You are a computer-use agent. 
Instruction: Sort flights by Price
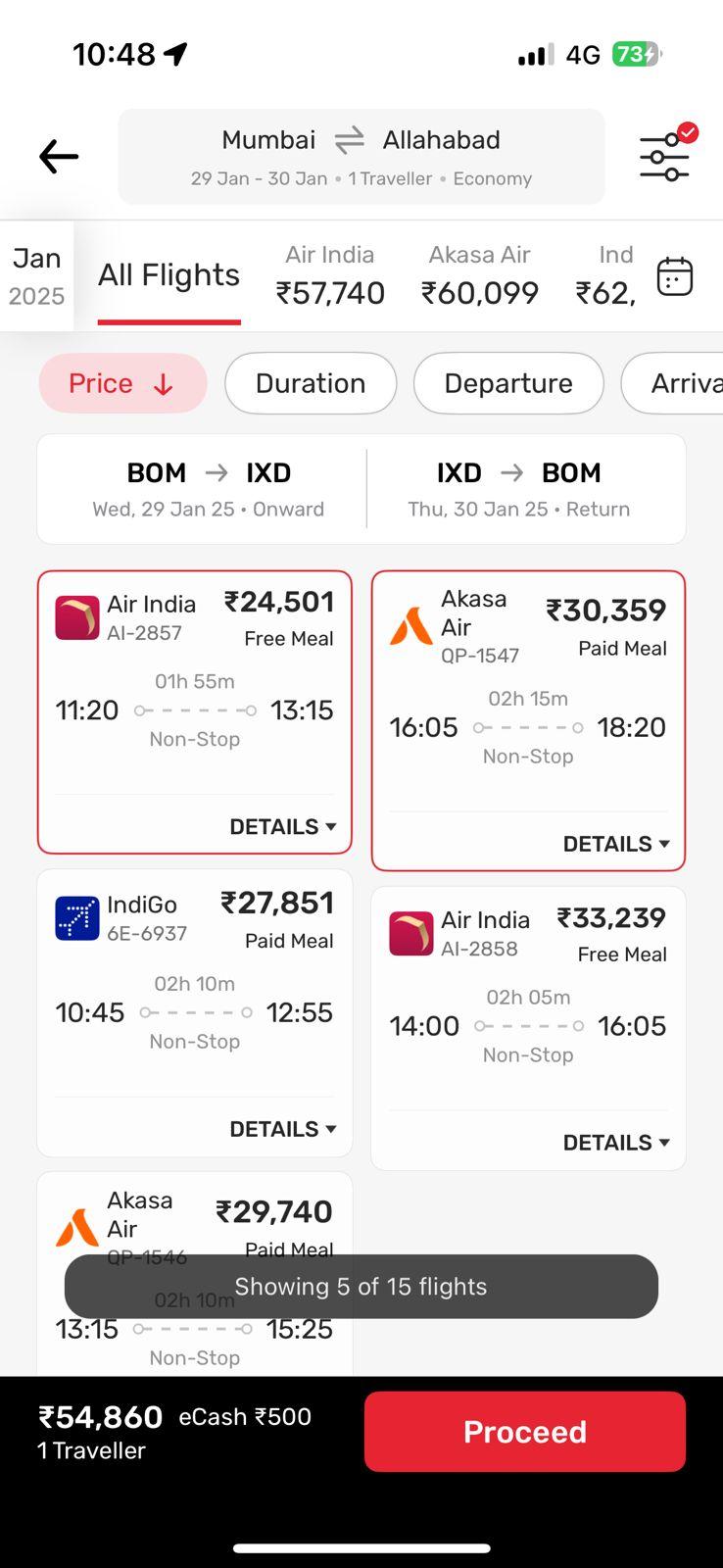(x=122, y=383)
